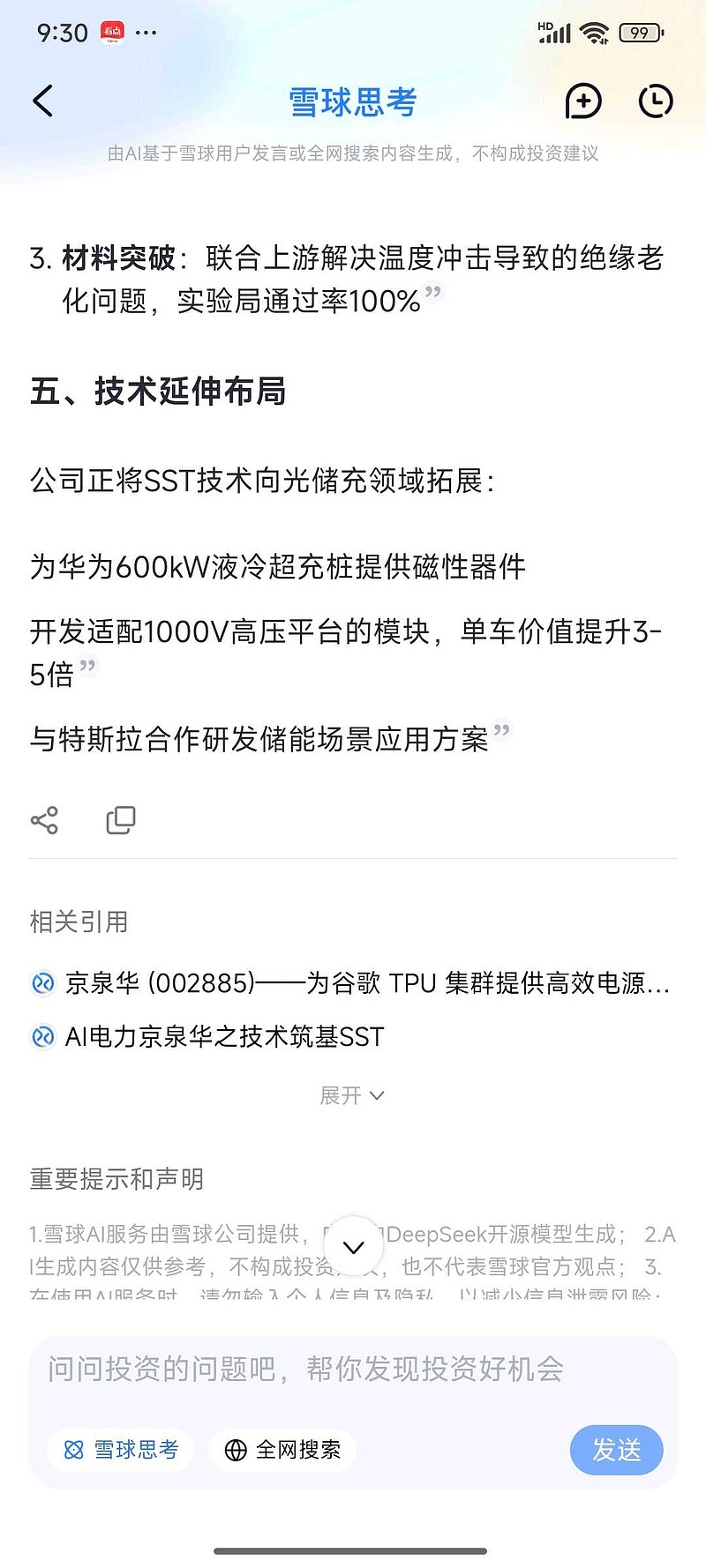Tap the globe icon in 全网搜索 chip
The height and width of the screenshot is (1568, 706).
click(x=235, y=1450)
